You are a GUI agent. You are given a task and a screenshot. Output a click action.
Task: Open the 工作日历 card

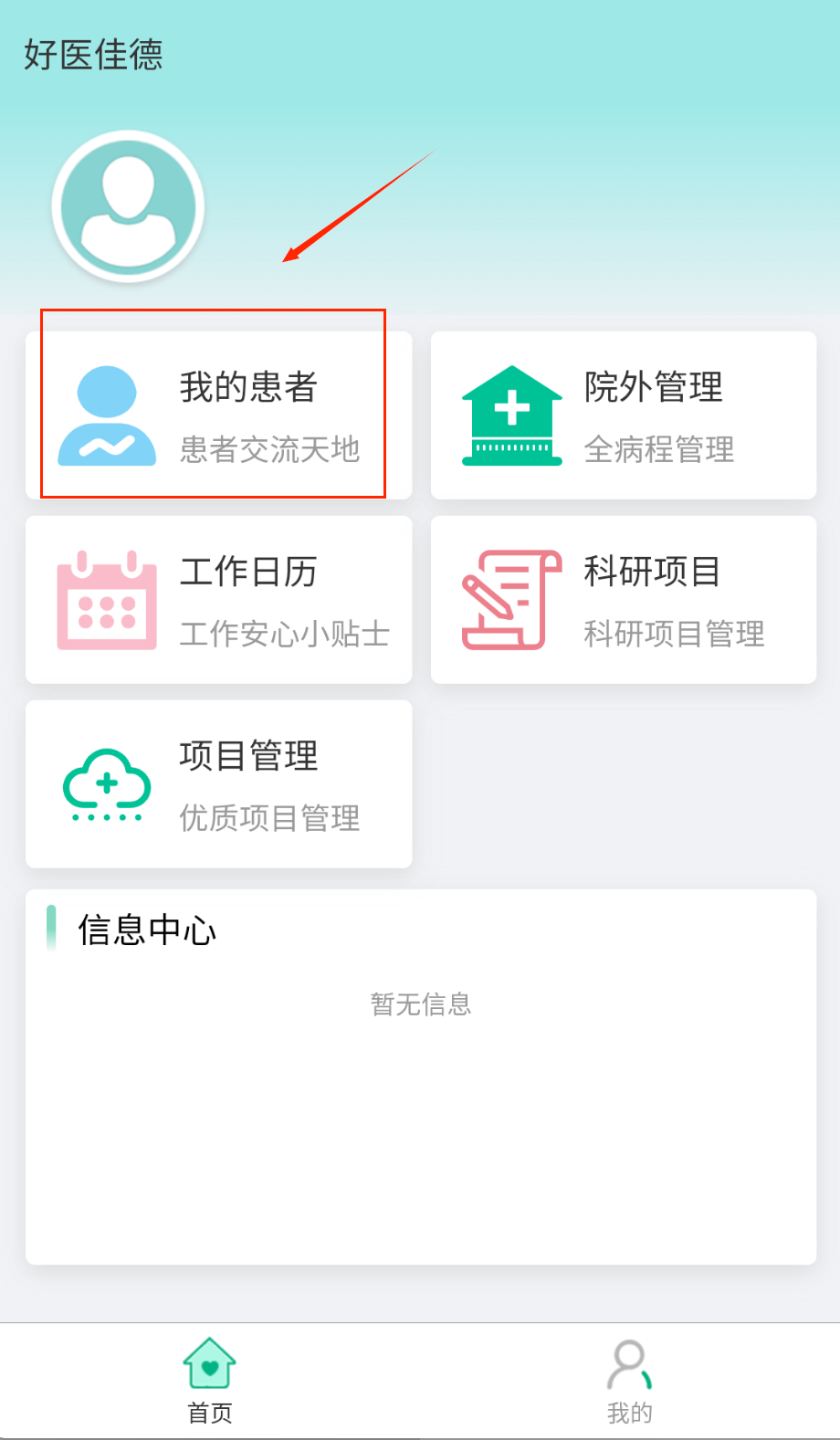click(x=219, y=600)
